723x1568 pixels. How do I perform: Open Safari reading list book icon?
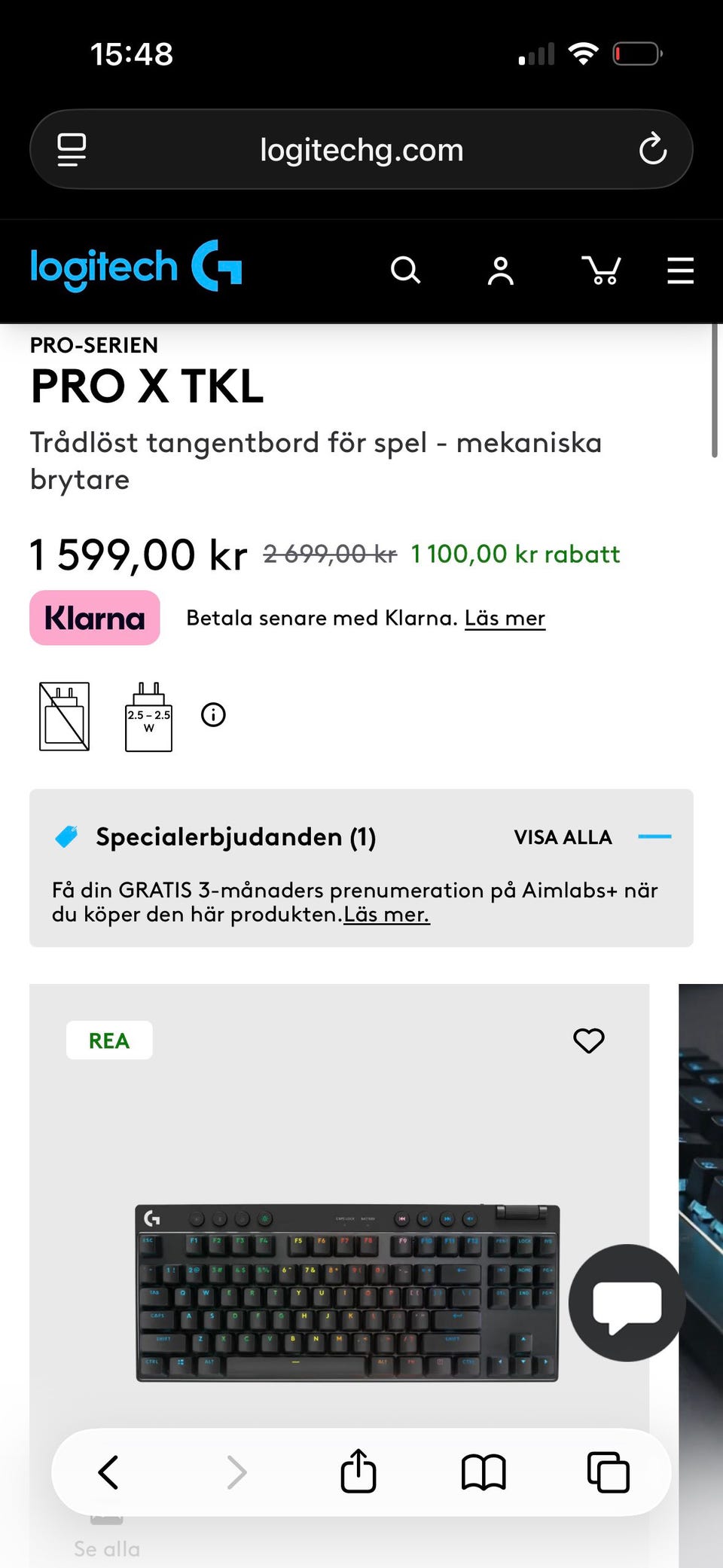tap(484, 1472)
